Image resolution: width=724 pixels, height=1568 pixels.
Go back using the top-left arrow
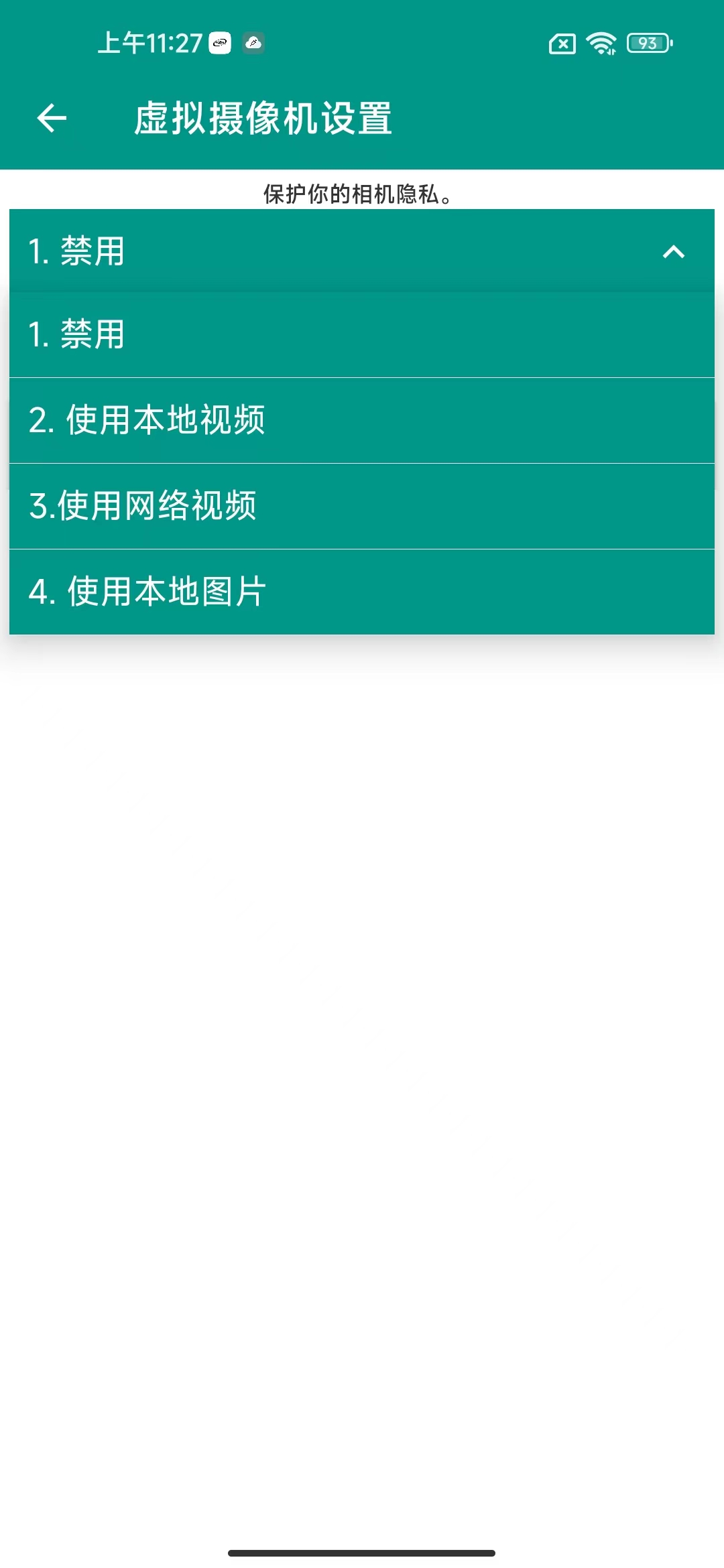click(52, 119)
